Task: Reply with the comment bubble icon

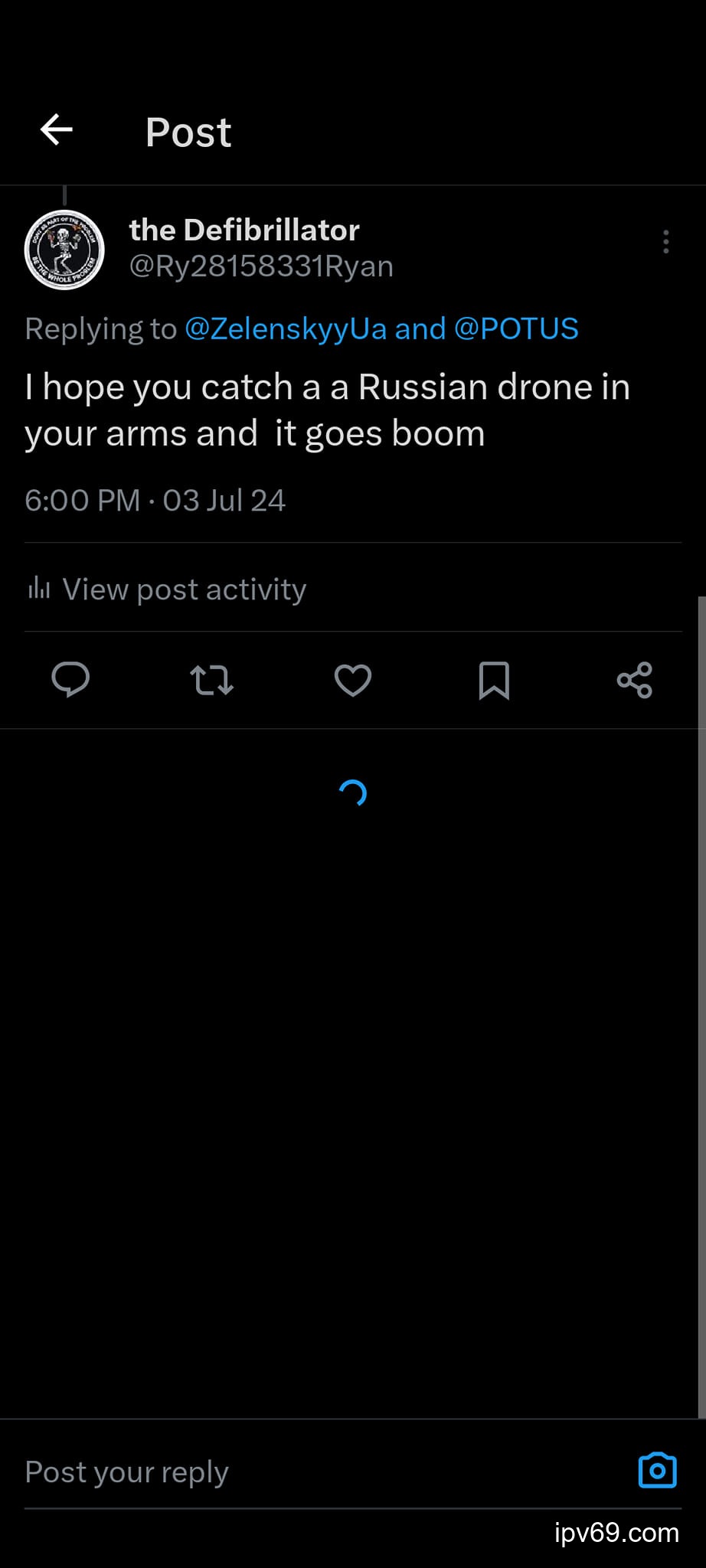Action: pos(70,680)
